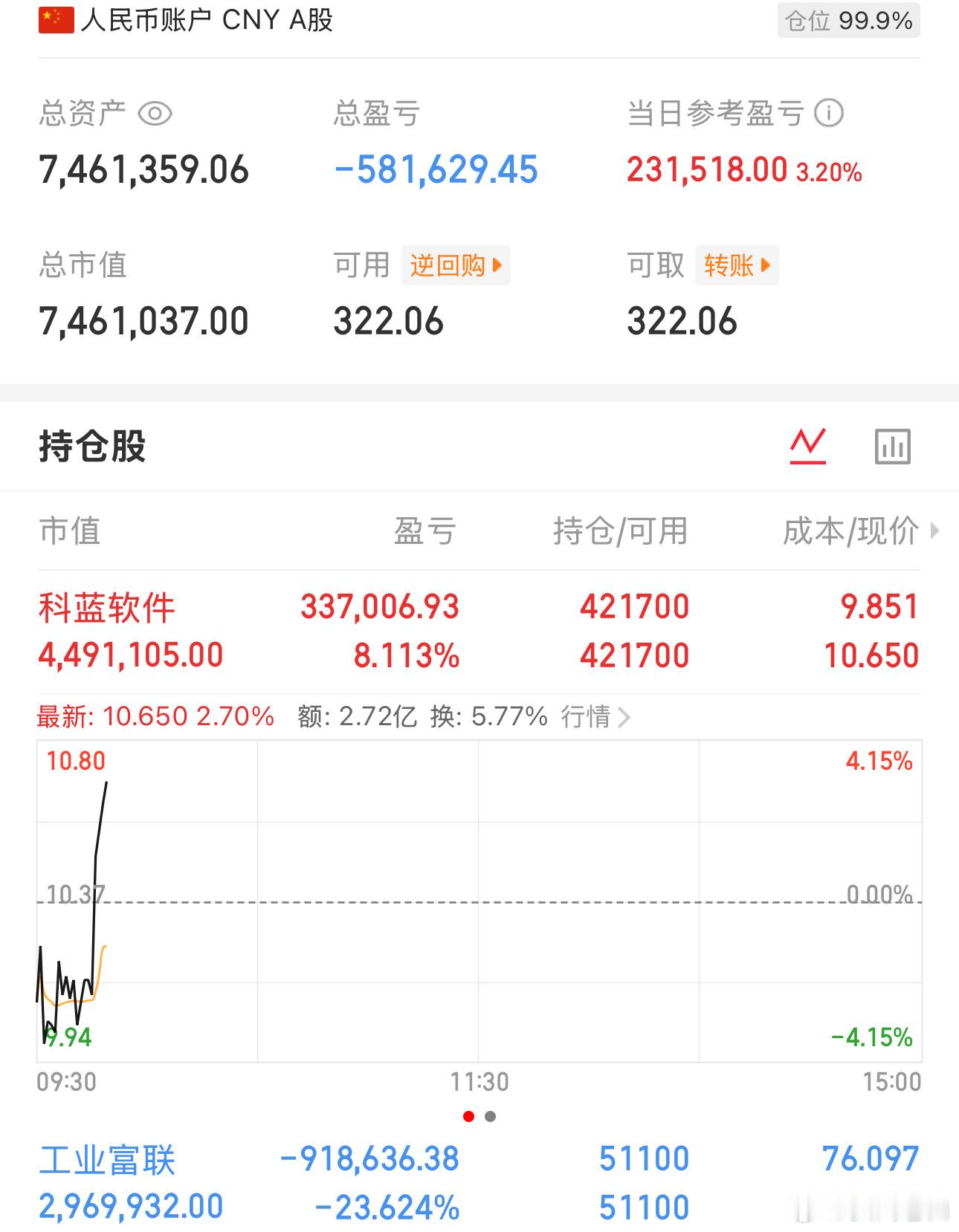This screenshot has width=959, height=1232.
Task: Switch holdings to line chart view
Action: [808, 447]
